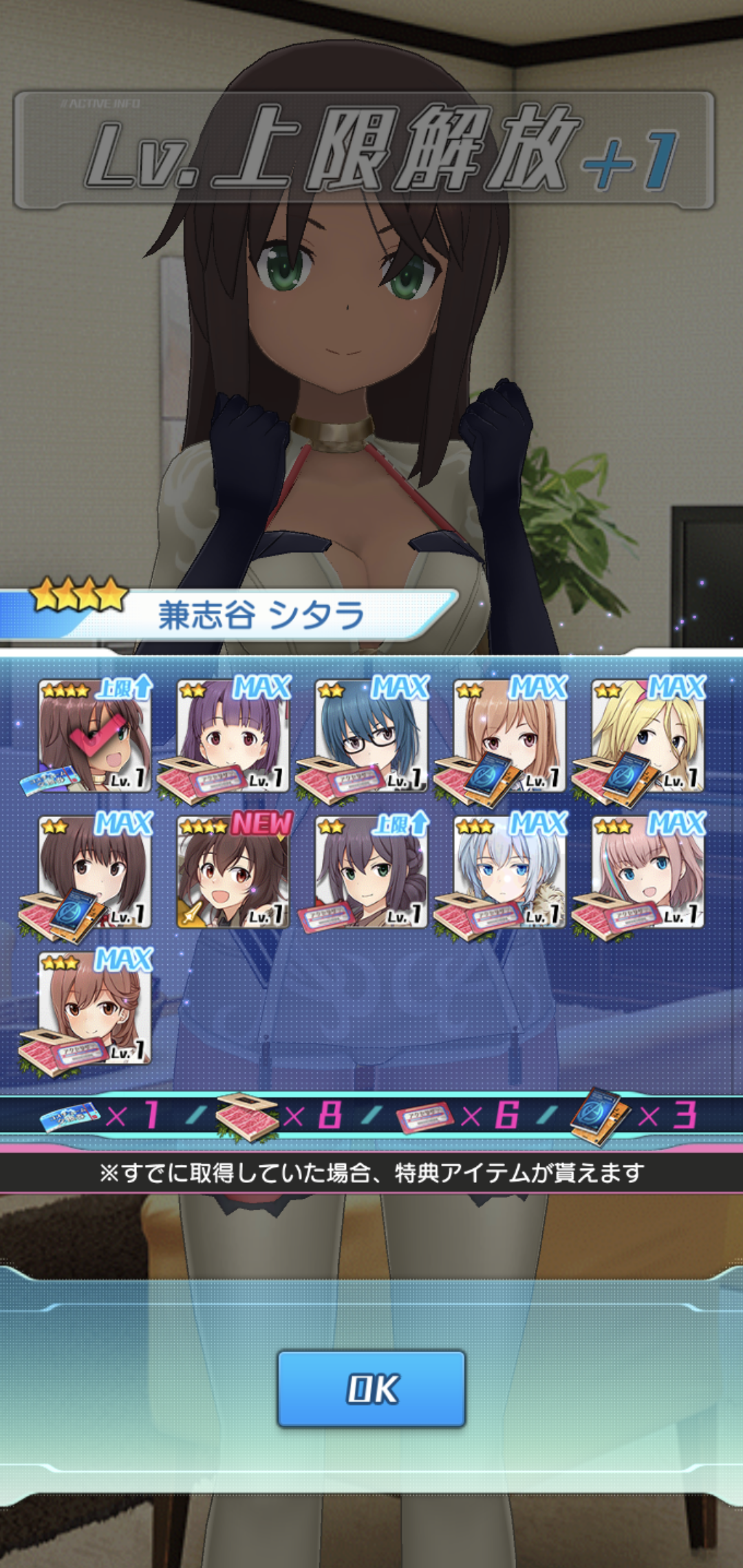Open the blue-haired character with glasses
Viewport: 743px width, 1568px height.
(371, 737)
